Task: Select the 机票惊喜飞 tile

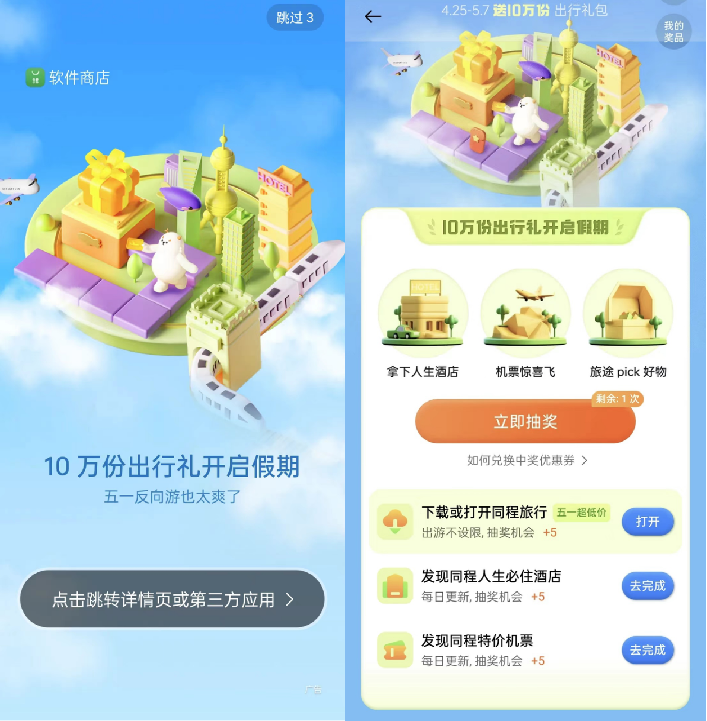Action: (x=526, y=322)
